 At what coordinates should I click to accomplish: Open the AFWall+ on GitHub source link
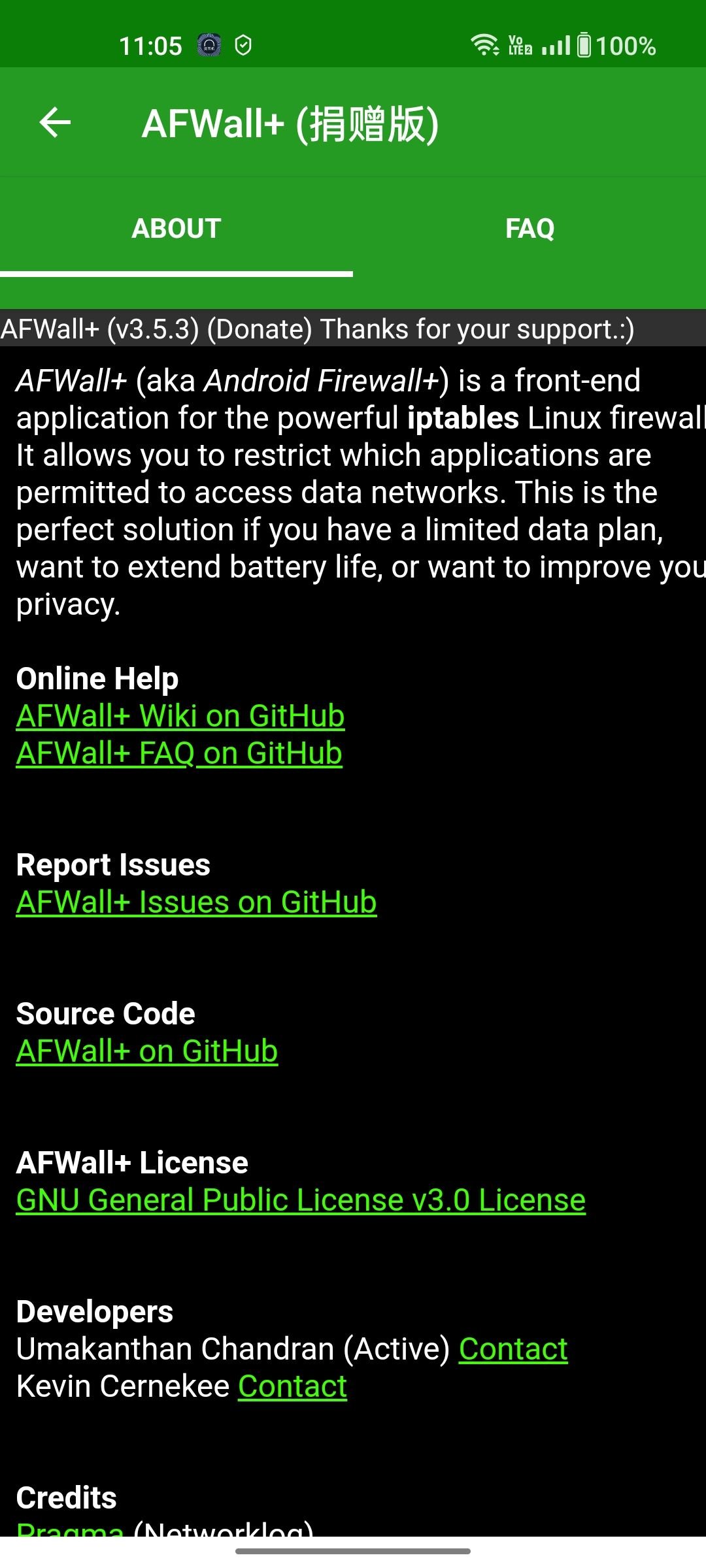[x=147, y=1051]
